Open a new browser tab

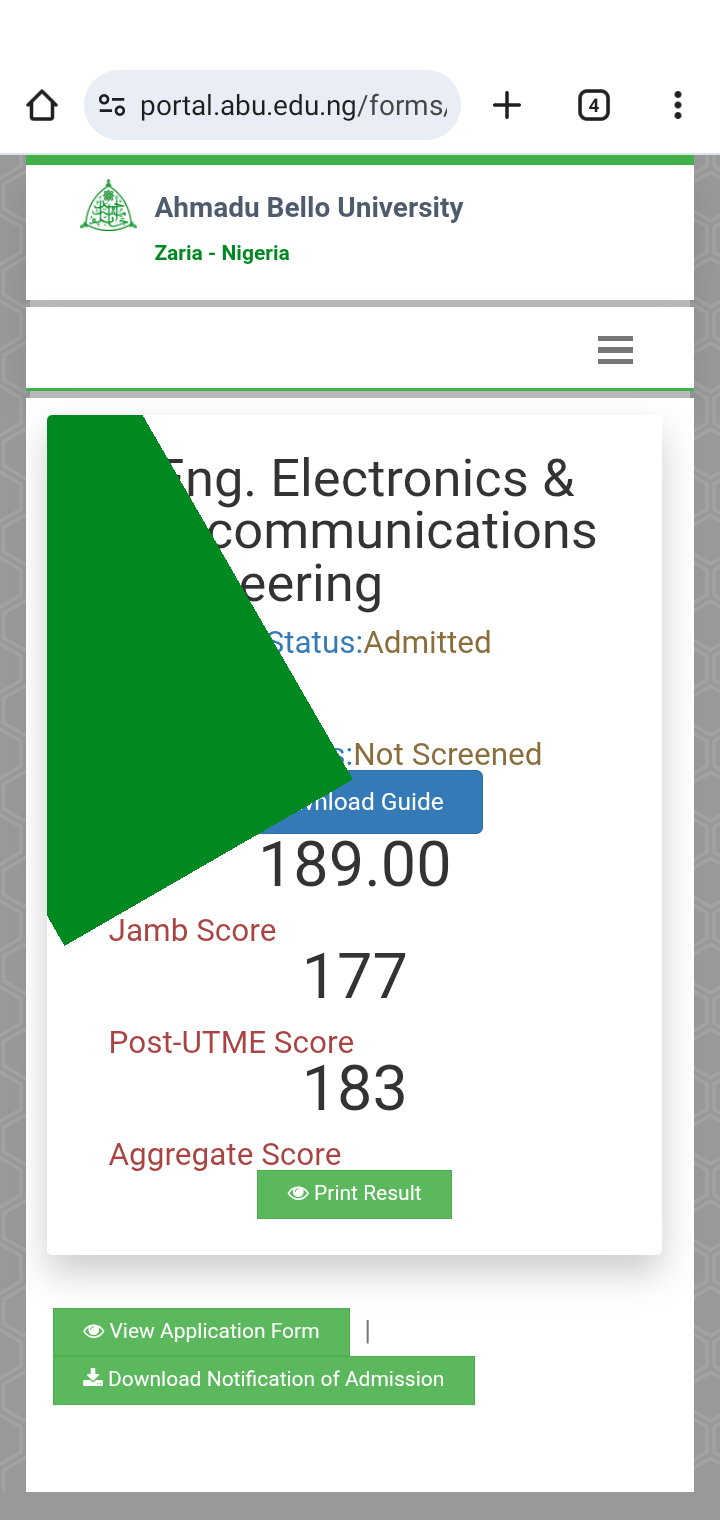coord(507,105)
